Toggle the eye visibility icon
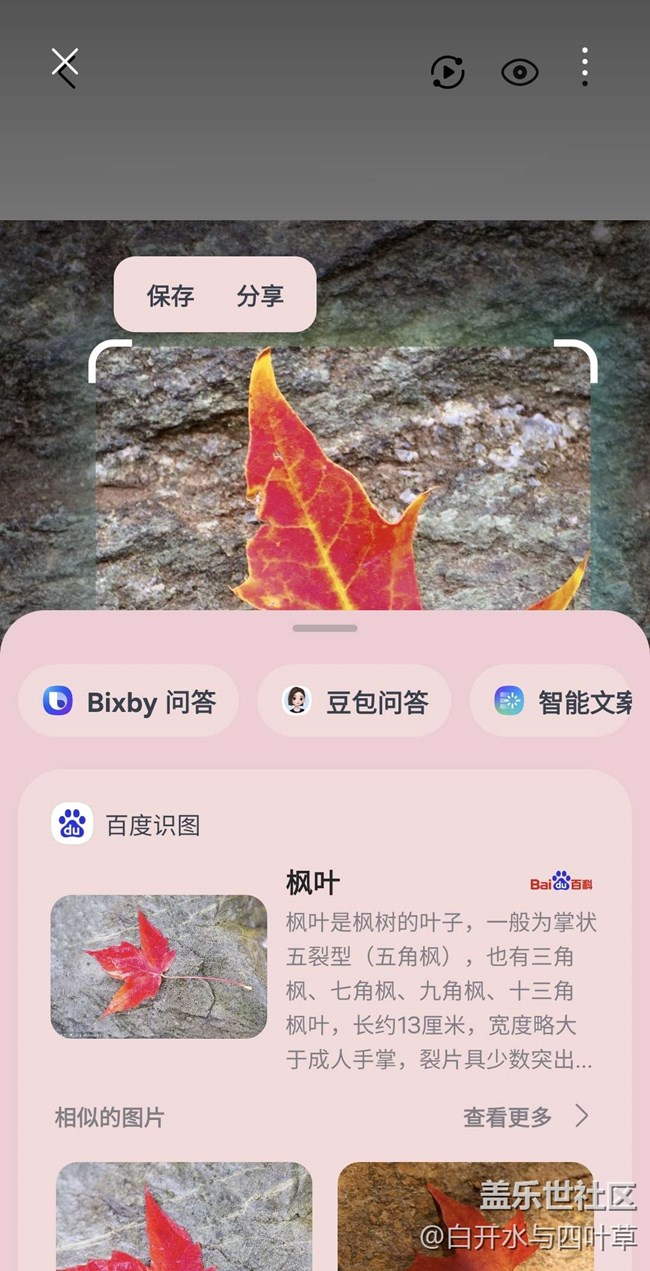The width and height of the screenshot is (650, 1271). pyautogui.click(x=519, y=71)
